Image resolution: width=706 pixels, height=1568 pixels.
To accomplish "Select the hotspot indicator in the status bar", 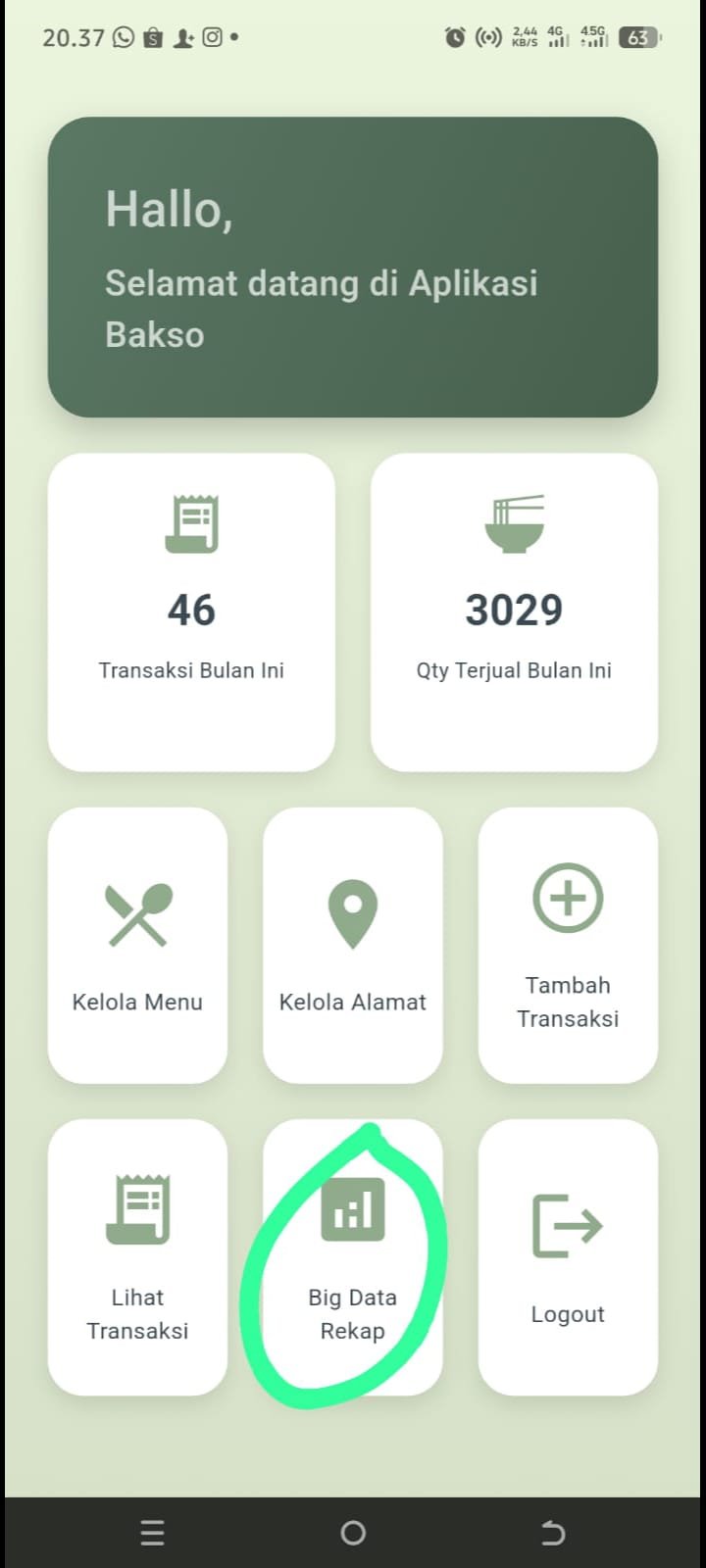I will [488, 37].
